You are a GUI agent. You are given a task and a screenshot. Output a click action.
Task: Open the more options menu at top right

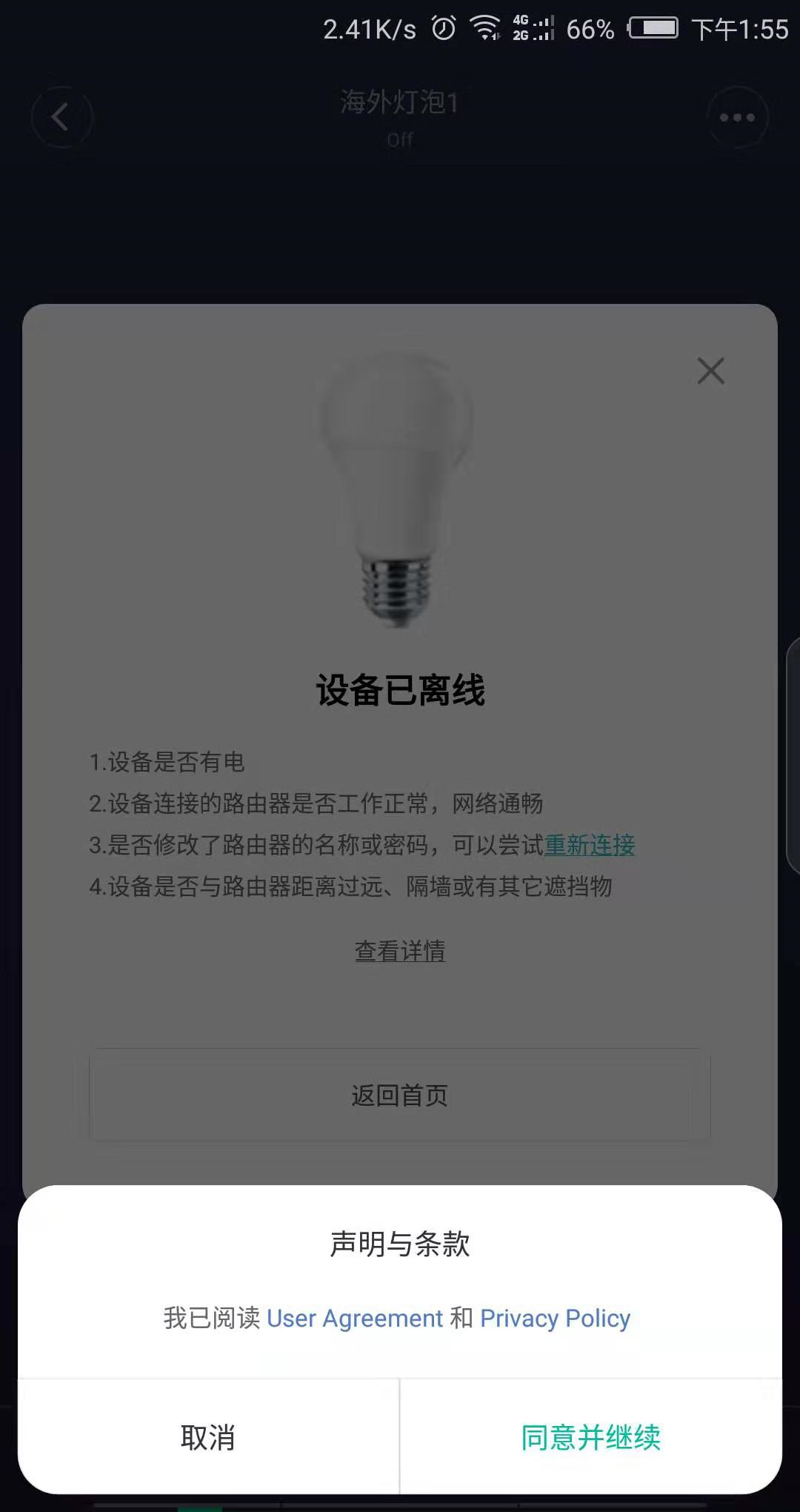[738, 117]
